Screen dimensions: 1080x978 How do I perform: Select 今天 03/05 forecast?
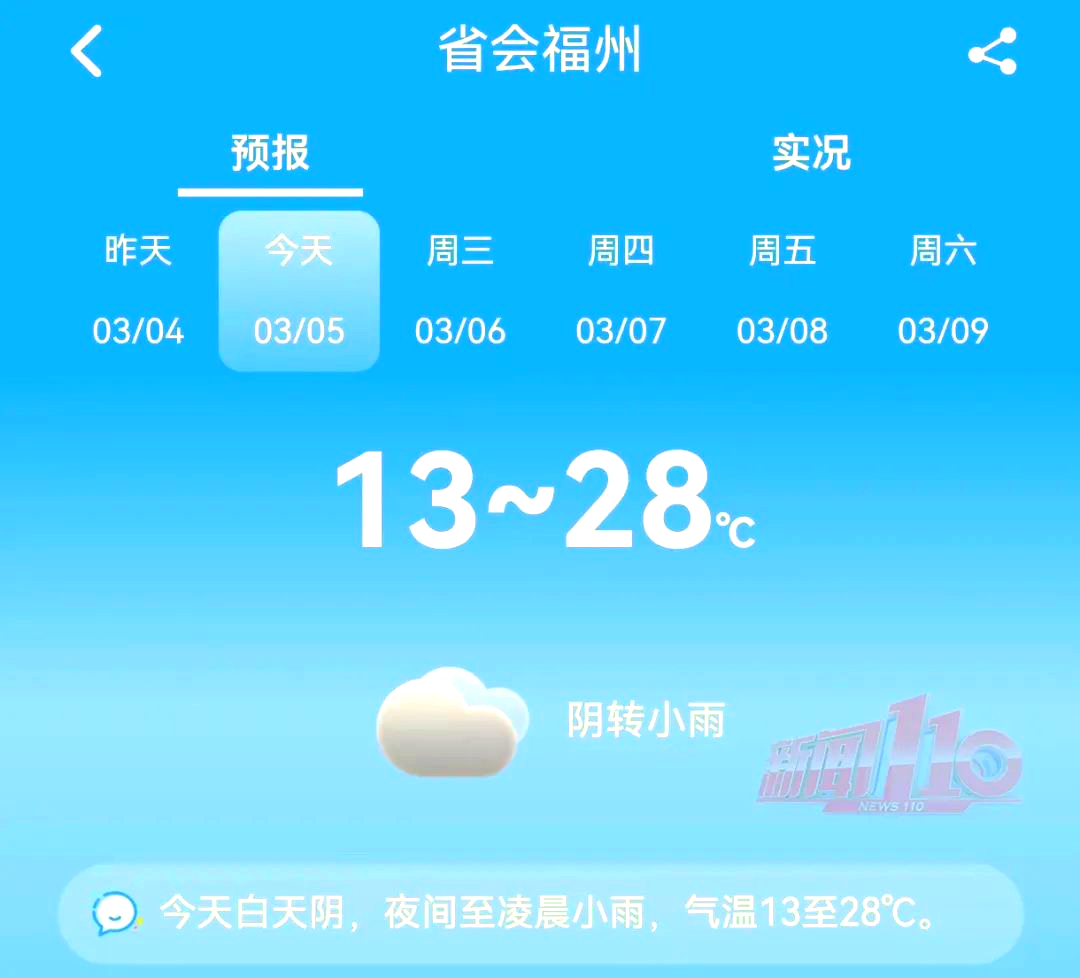click(x=299, y=290)
